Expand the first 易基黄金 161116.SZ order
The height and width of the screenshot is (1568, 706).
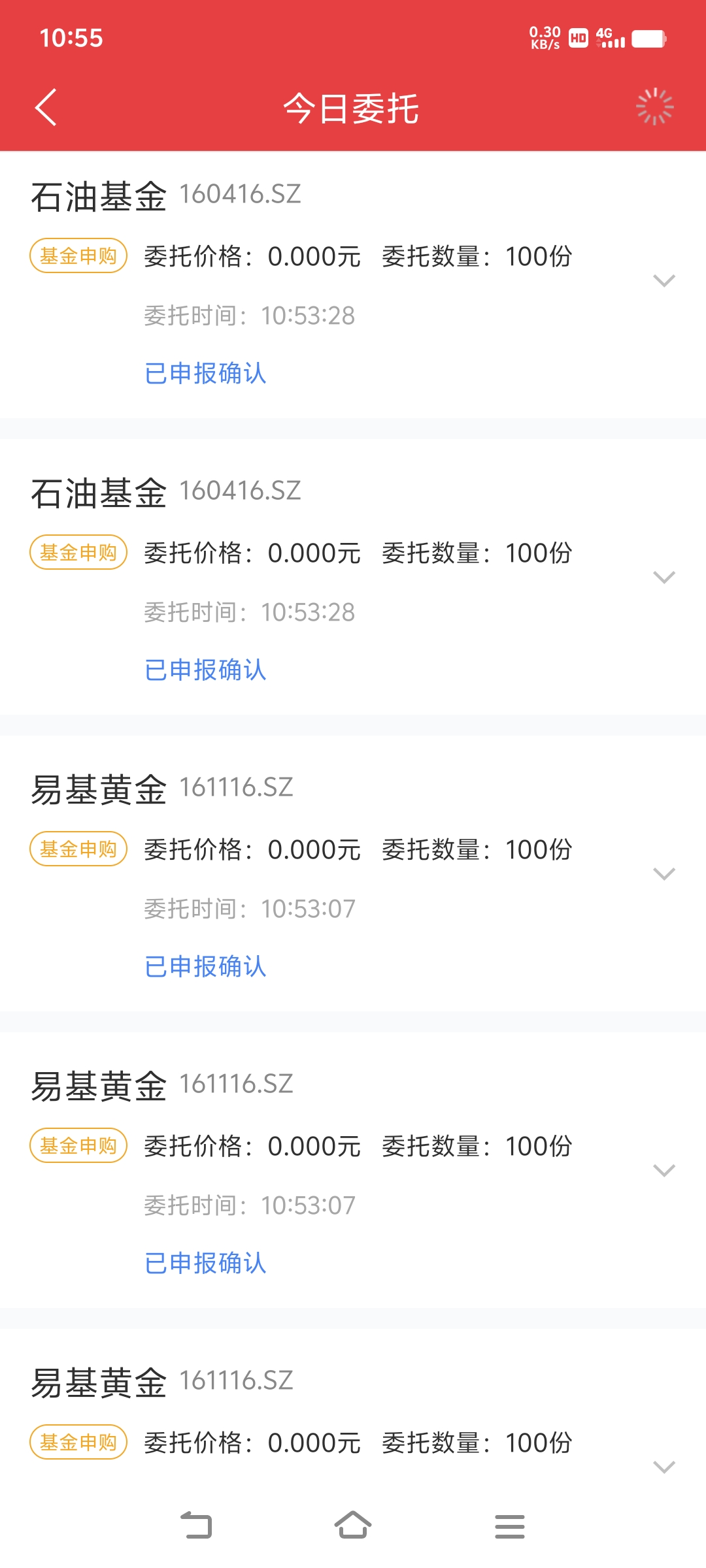point(664,874)
